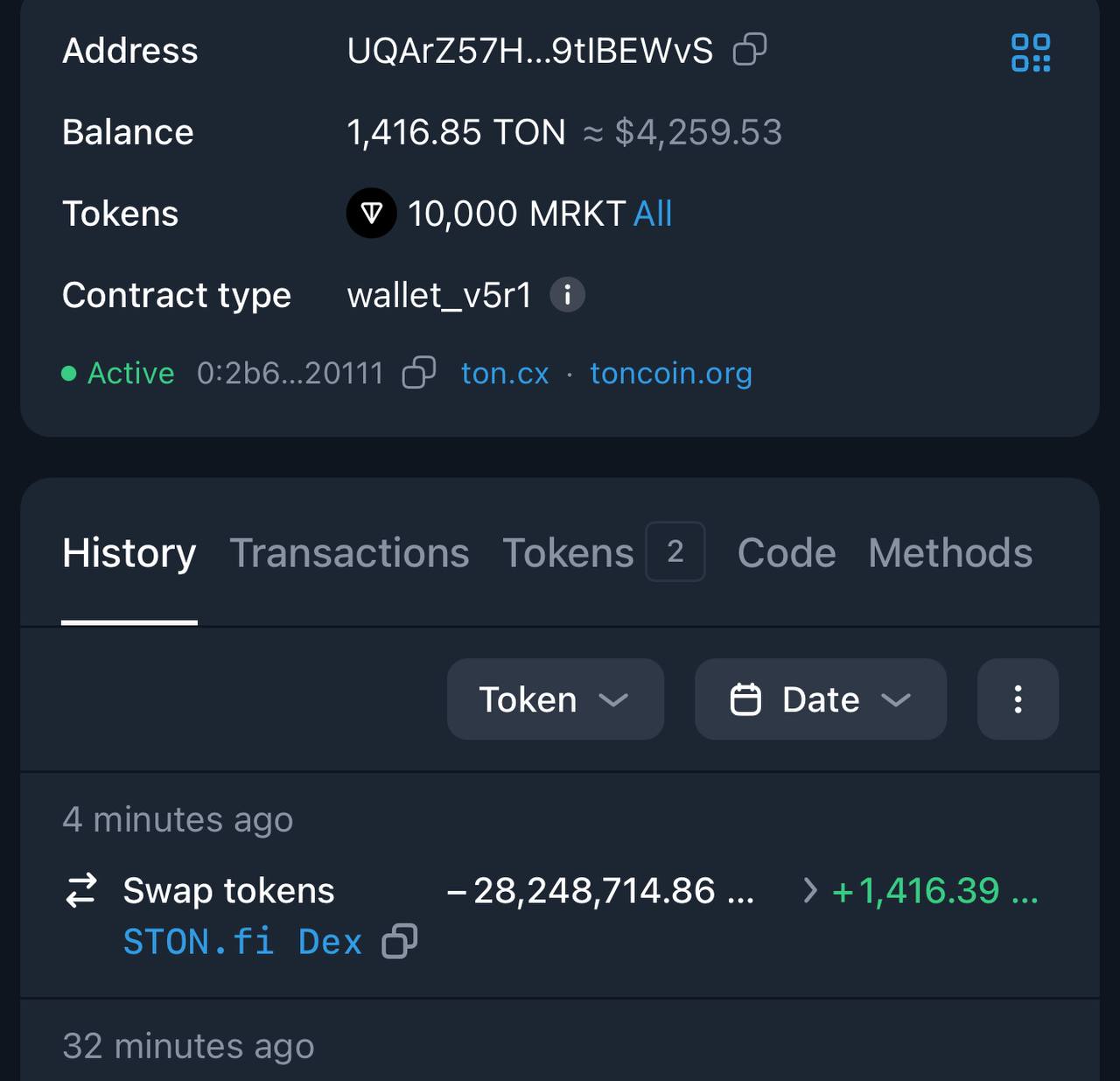Open the three-dot options menu
This screenshot has height=1081, width=1120.
(x=1018, y=699)
